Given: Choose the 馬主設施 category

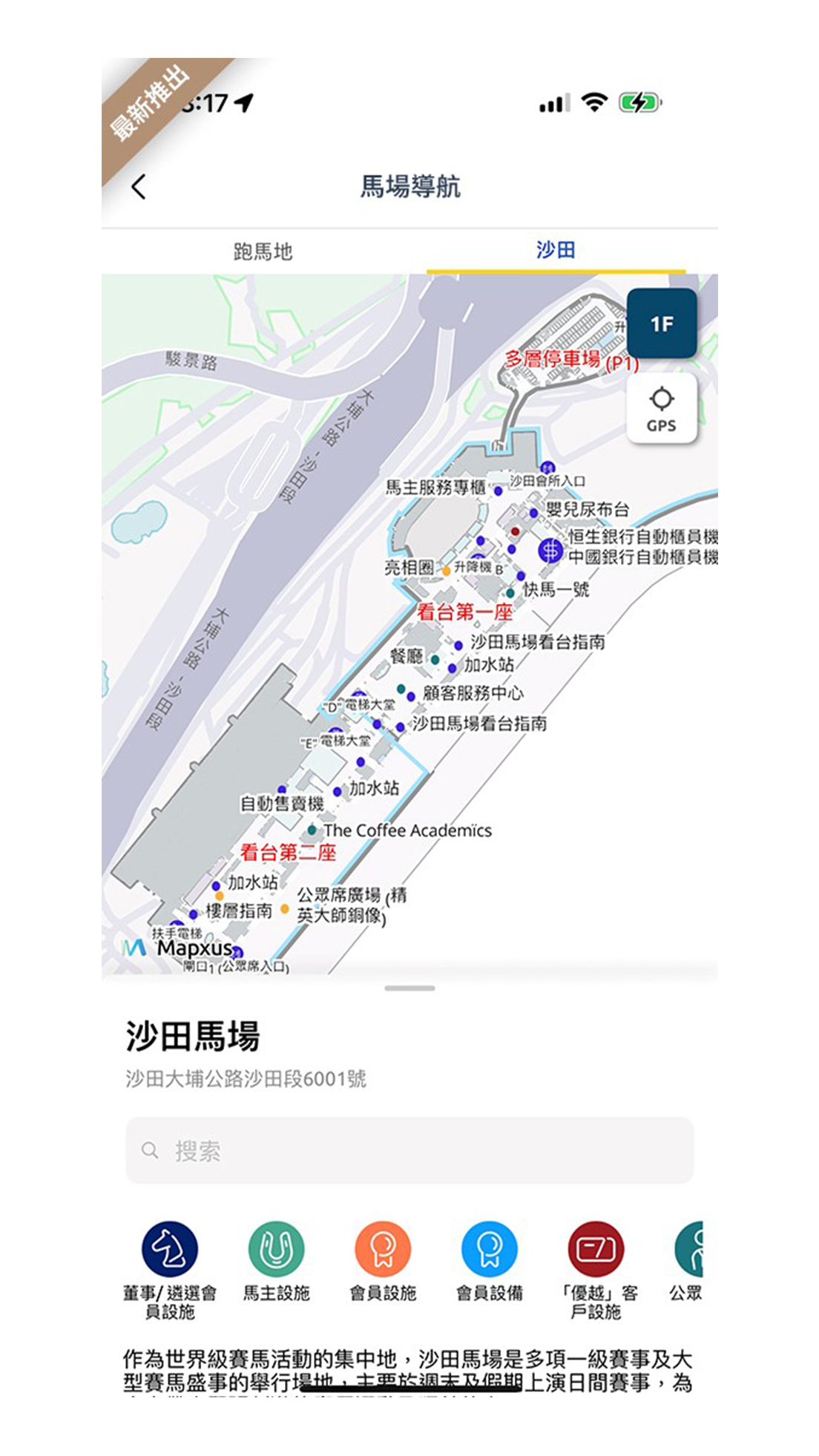Looking at the screenshot, I should pos(276,1250).
